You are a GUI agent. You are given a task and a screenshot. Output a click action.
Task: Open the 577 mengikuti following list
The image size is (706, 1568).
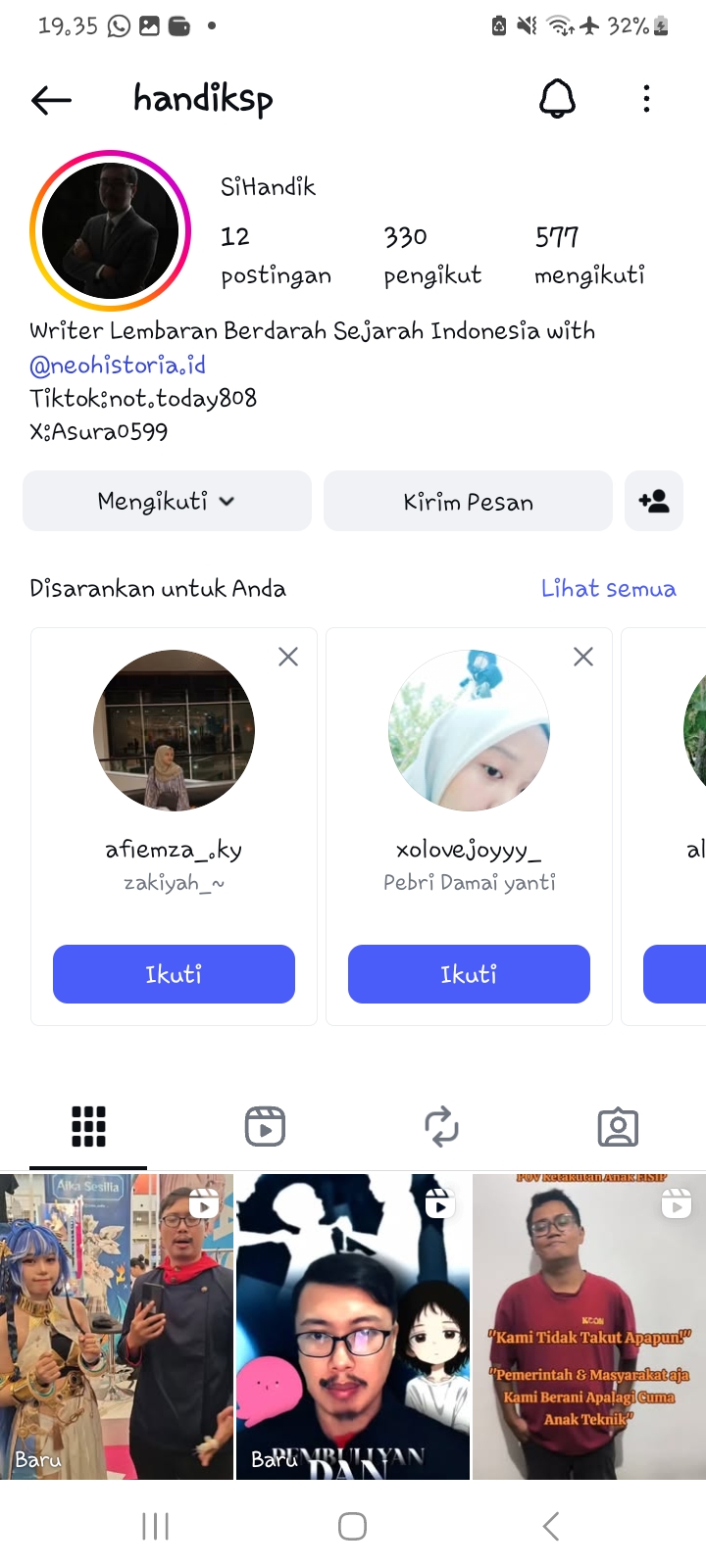point(588,255)
